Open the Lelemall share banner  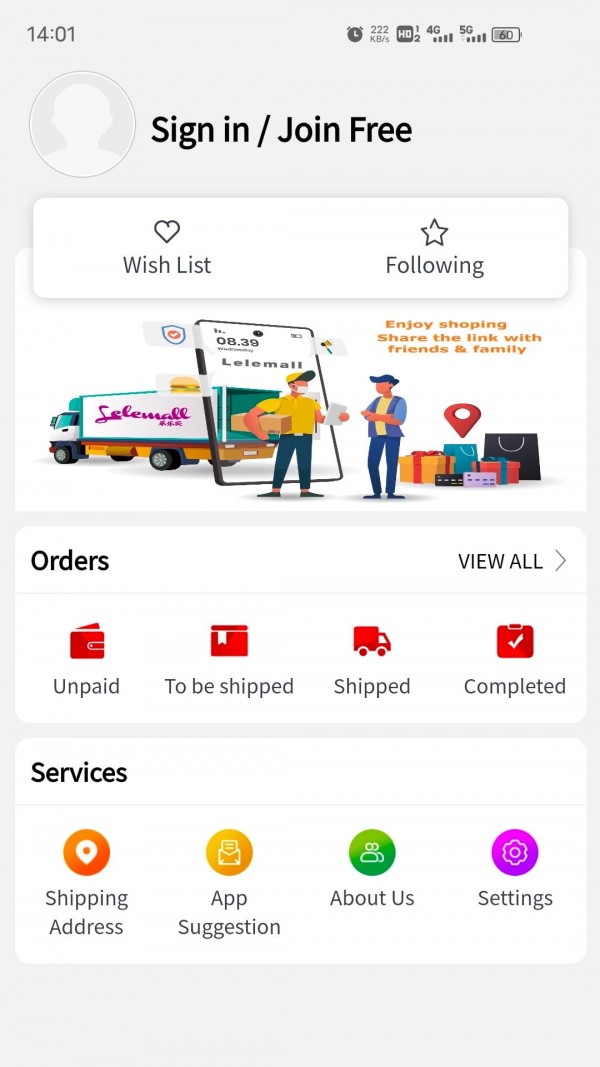pos(300,408)
